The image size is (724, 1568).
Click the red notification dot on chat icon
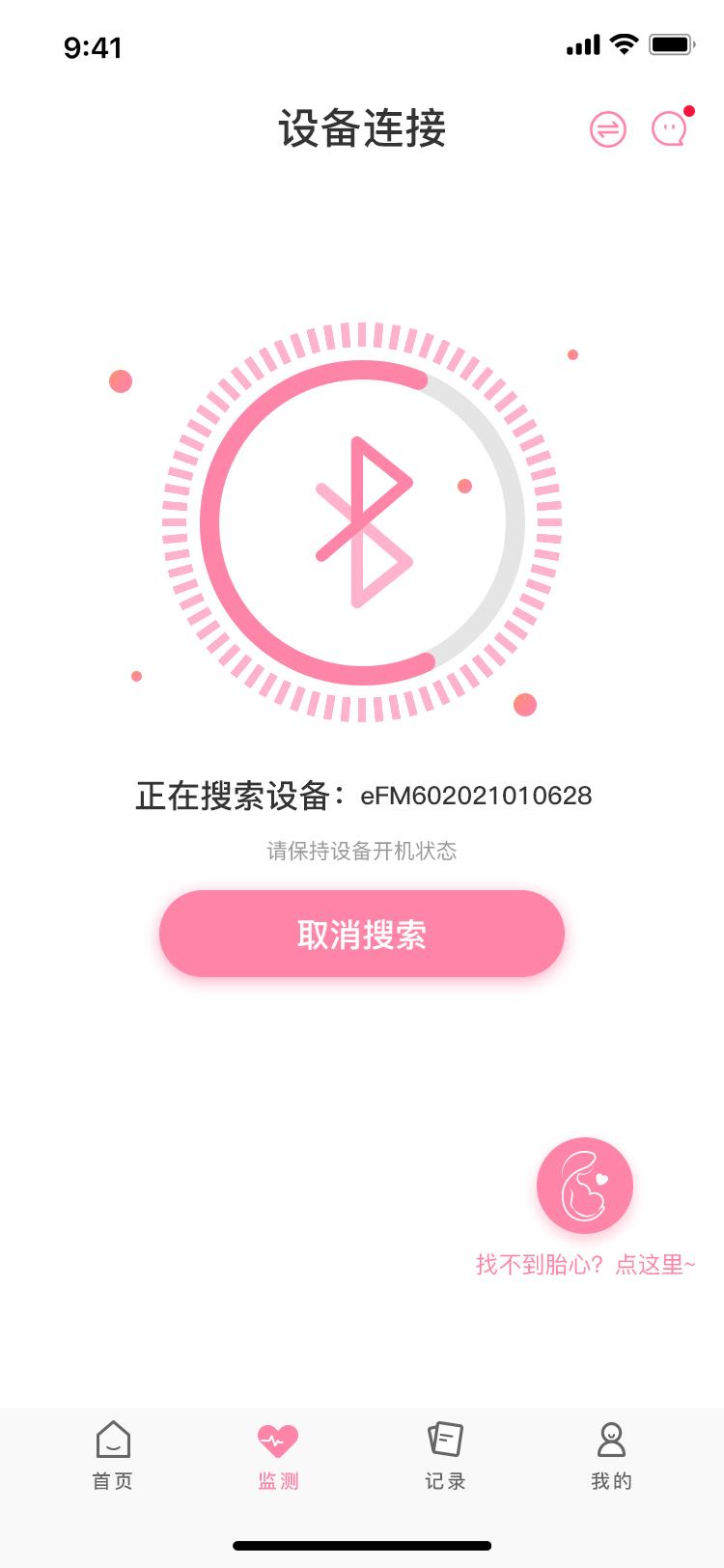coord(687,110)
